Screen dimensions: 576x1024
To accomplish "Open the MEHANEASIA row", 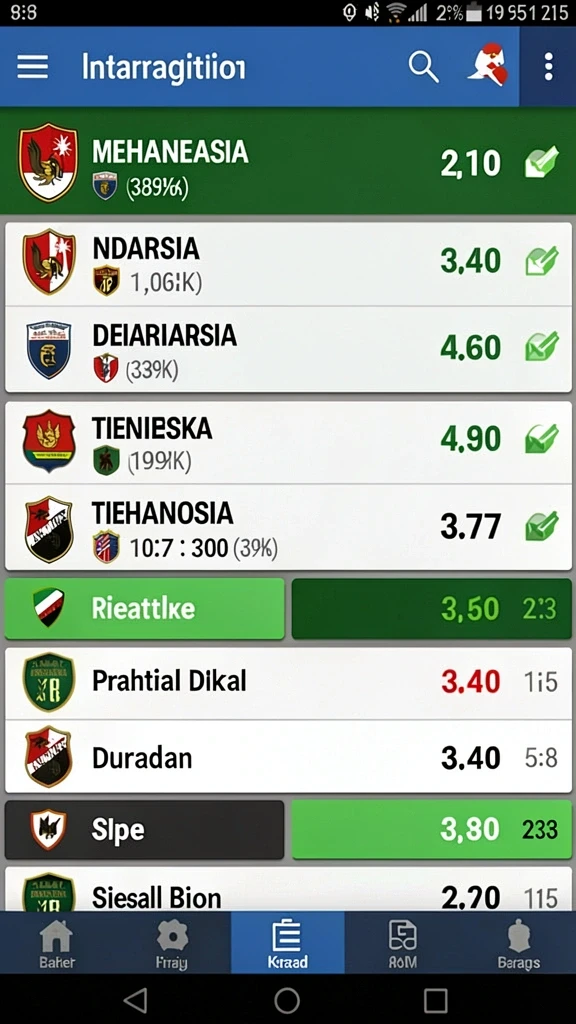I will pos(288,161).
